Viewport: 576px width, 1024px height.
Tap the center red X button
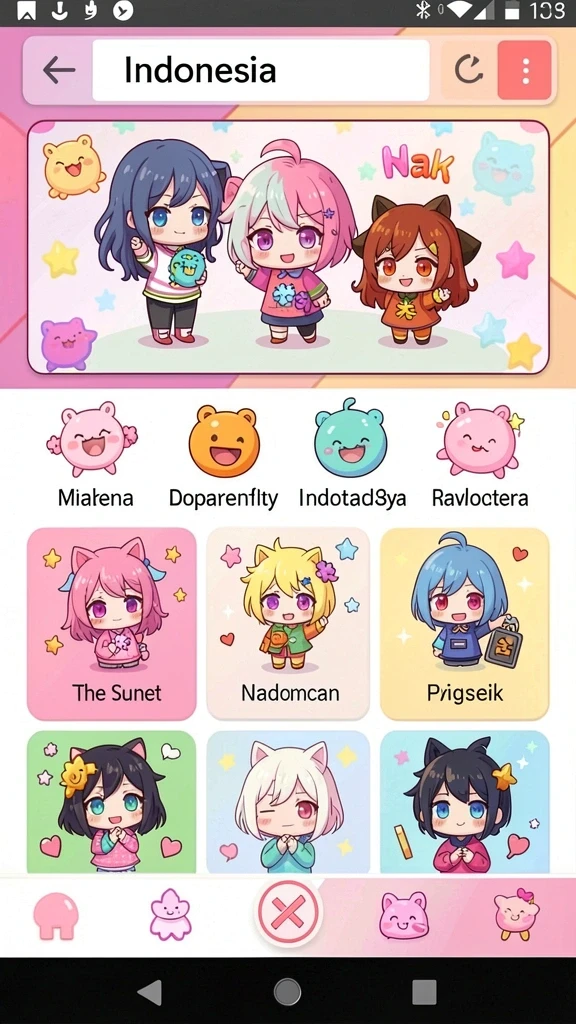288,912
